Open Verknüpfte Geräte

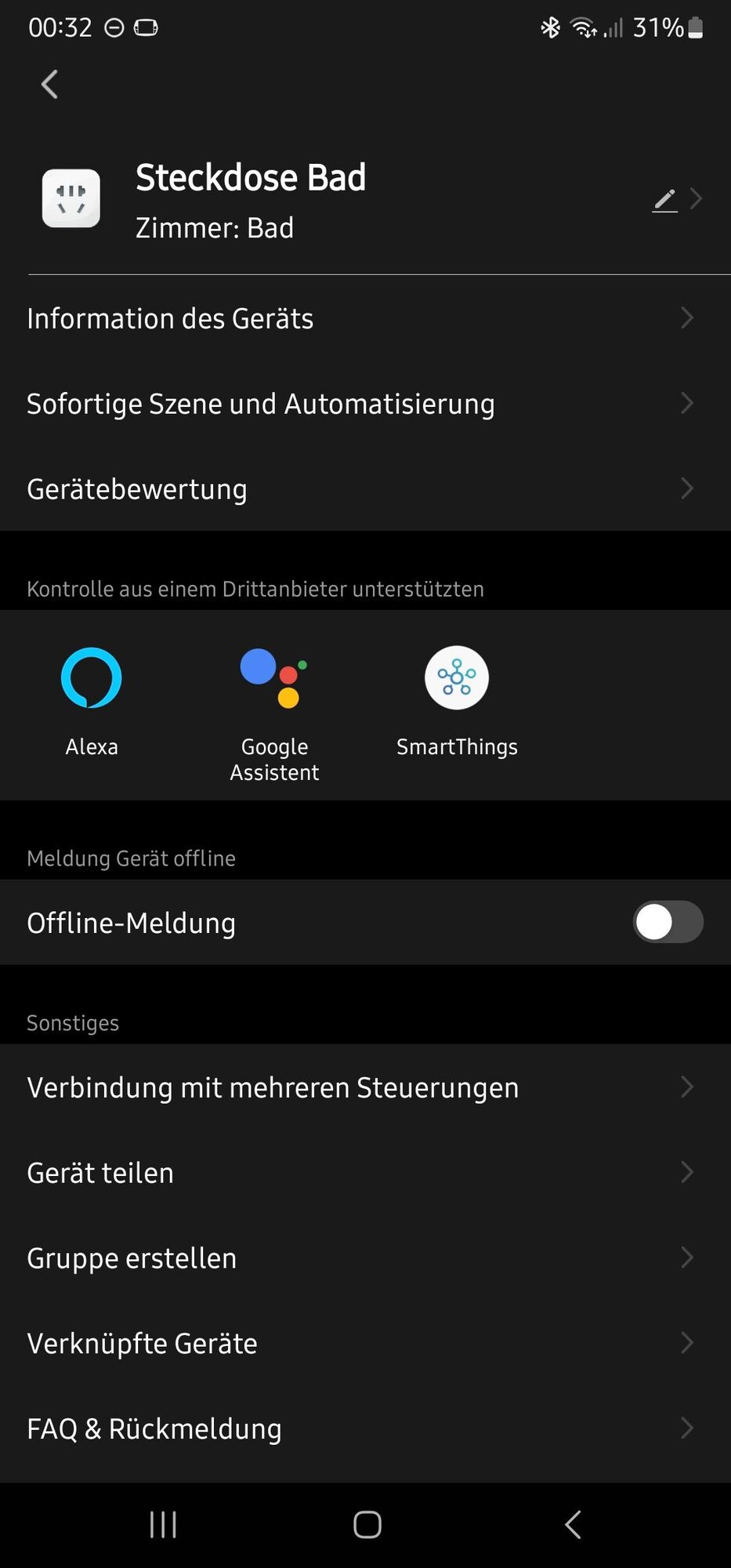(365, 1344)
